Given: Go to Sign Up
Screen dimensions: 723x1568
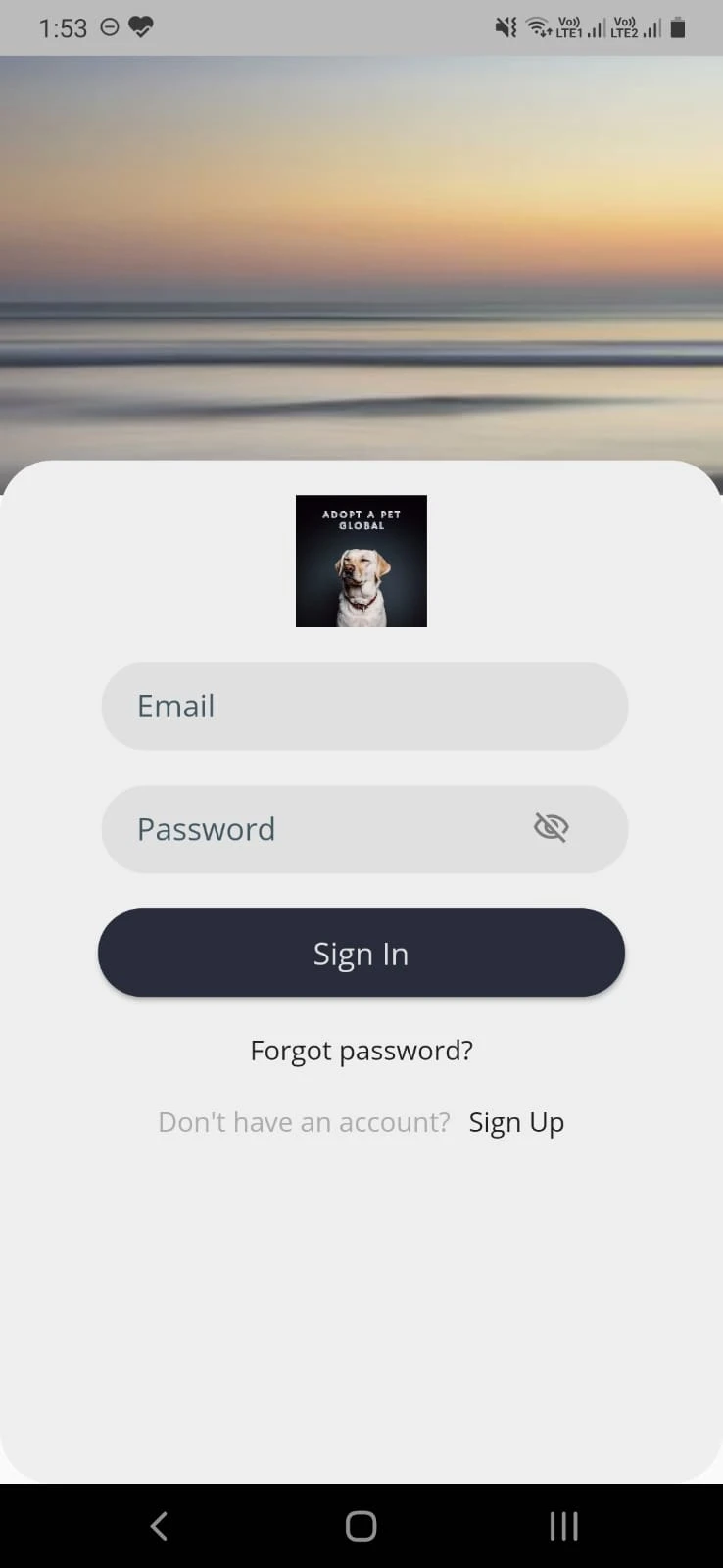Looking at the screenshot, I should (516, 1122).
